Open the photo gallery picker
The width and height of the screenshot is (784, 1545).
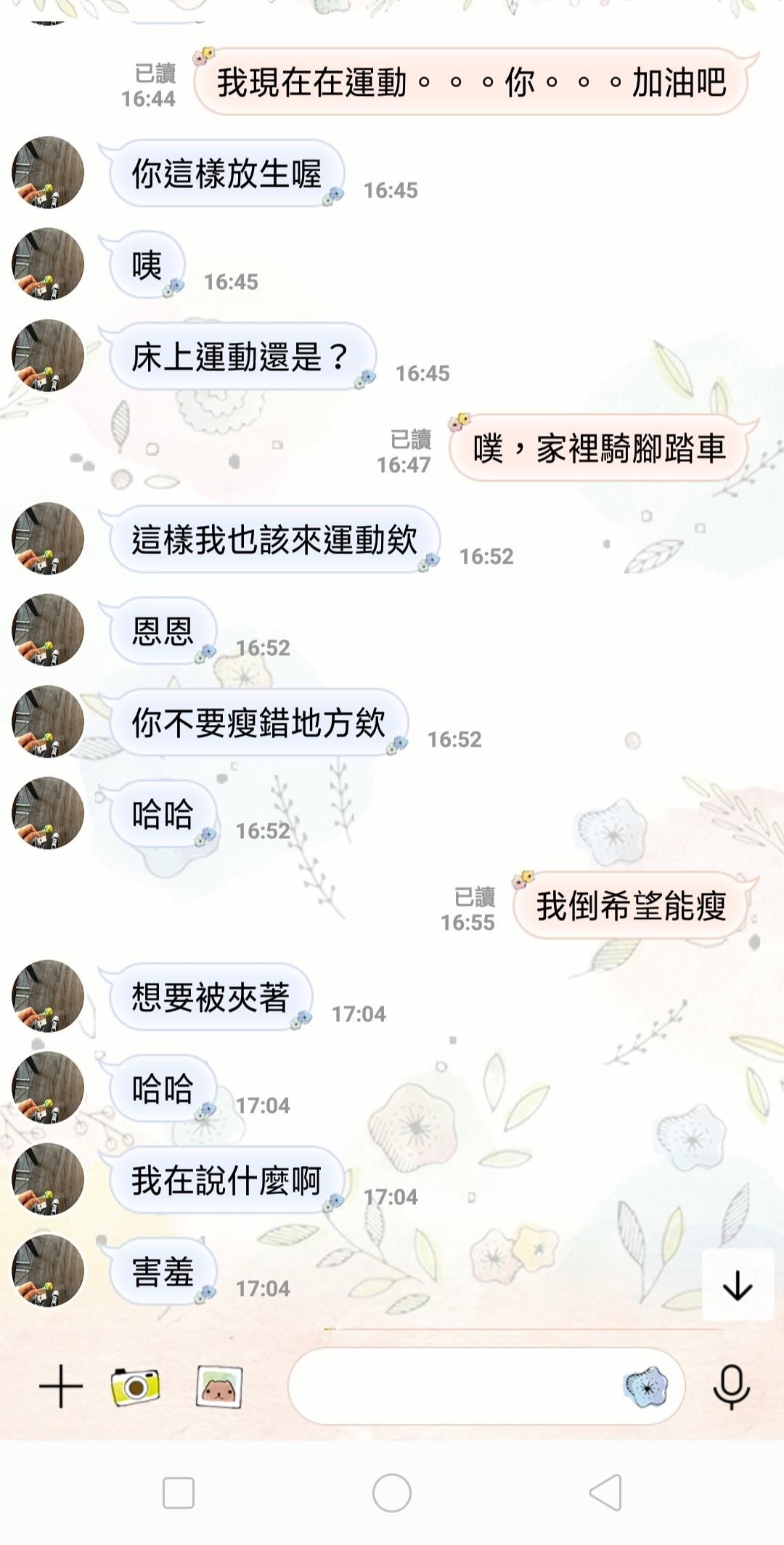pyautogui.click(x=219, y=1386)
